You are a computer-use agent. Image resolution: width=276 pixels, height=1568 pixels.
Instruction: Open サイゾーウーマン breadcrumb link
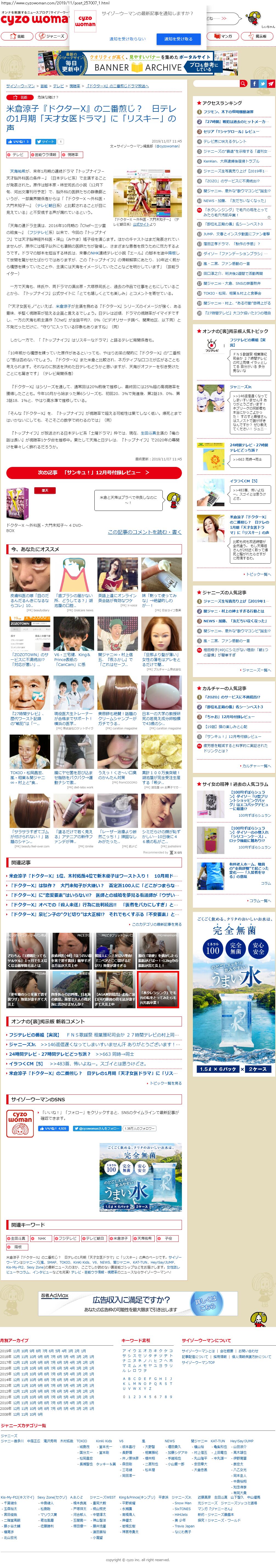coord(20,86)
